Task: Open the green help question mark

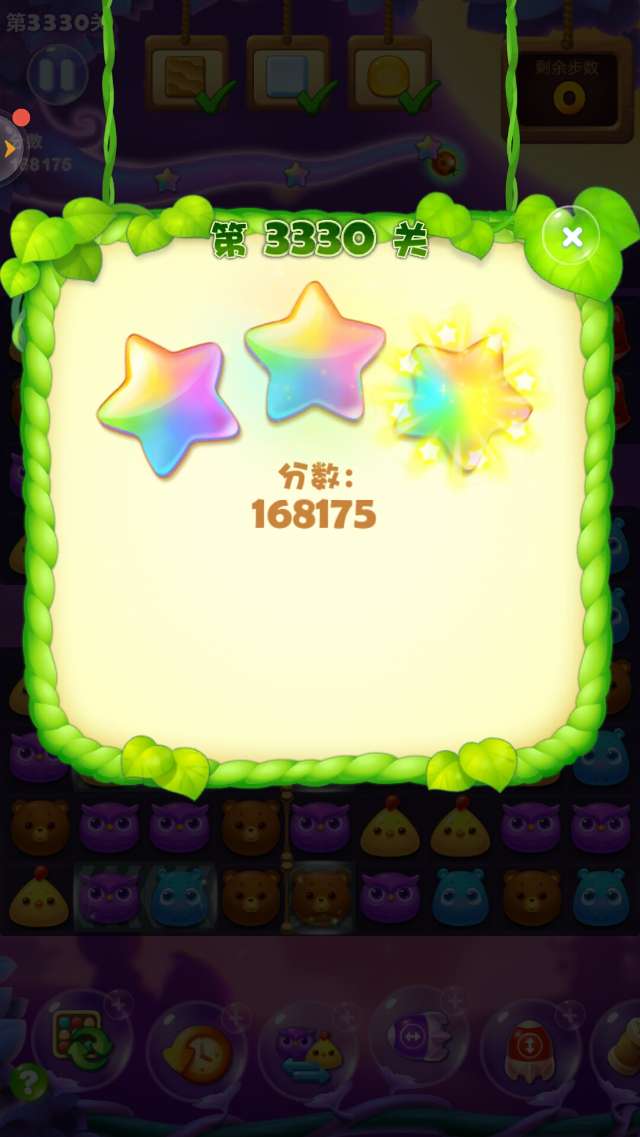Action: coord(28,1082)
